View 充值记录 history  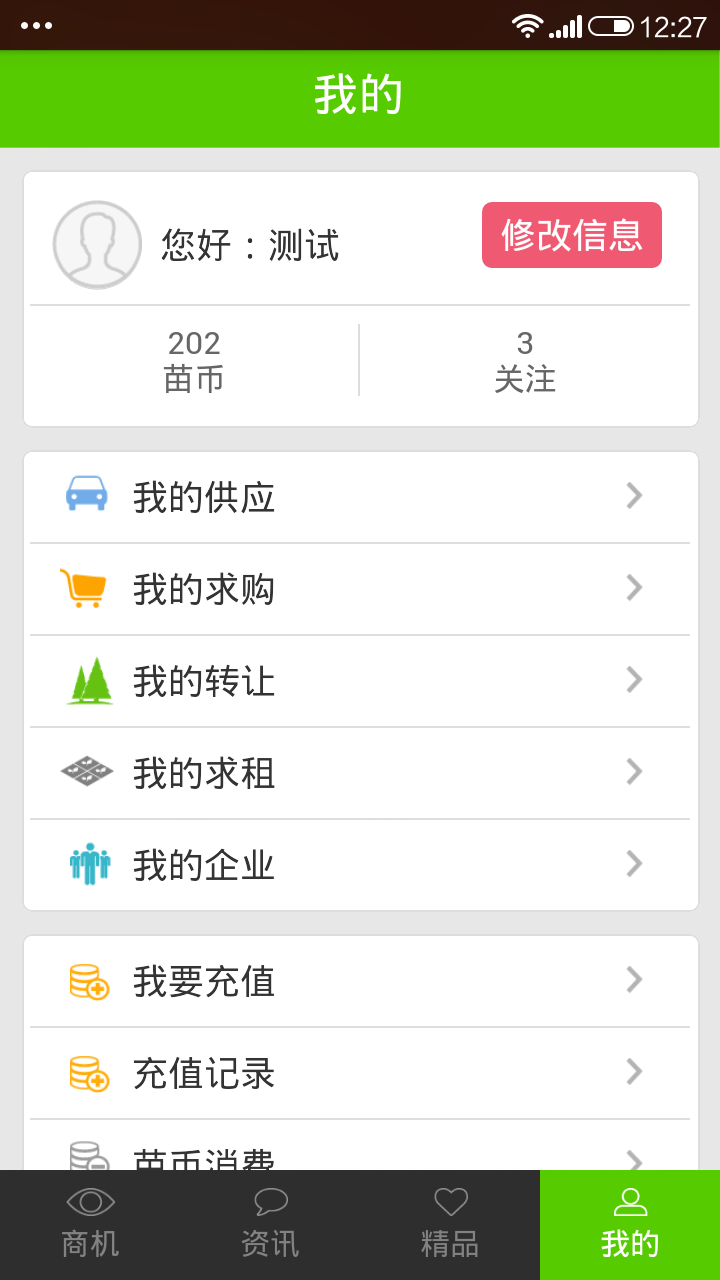click(360, 1073)
